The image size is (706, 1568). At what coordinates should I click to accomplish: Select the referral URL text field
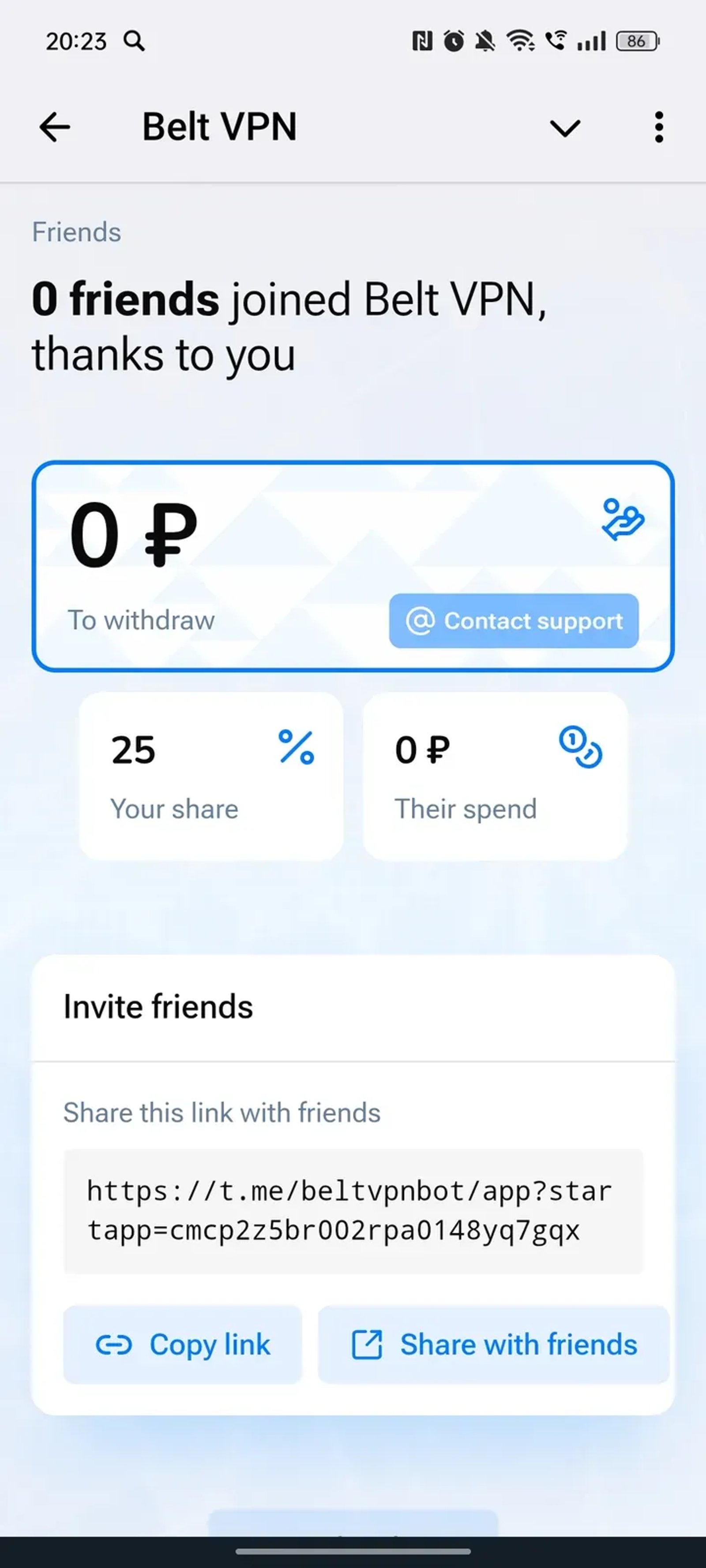352,1211
